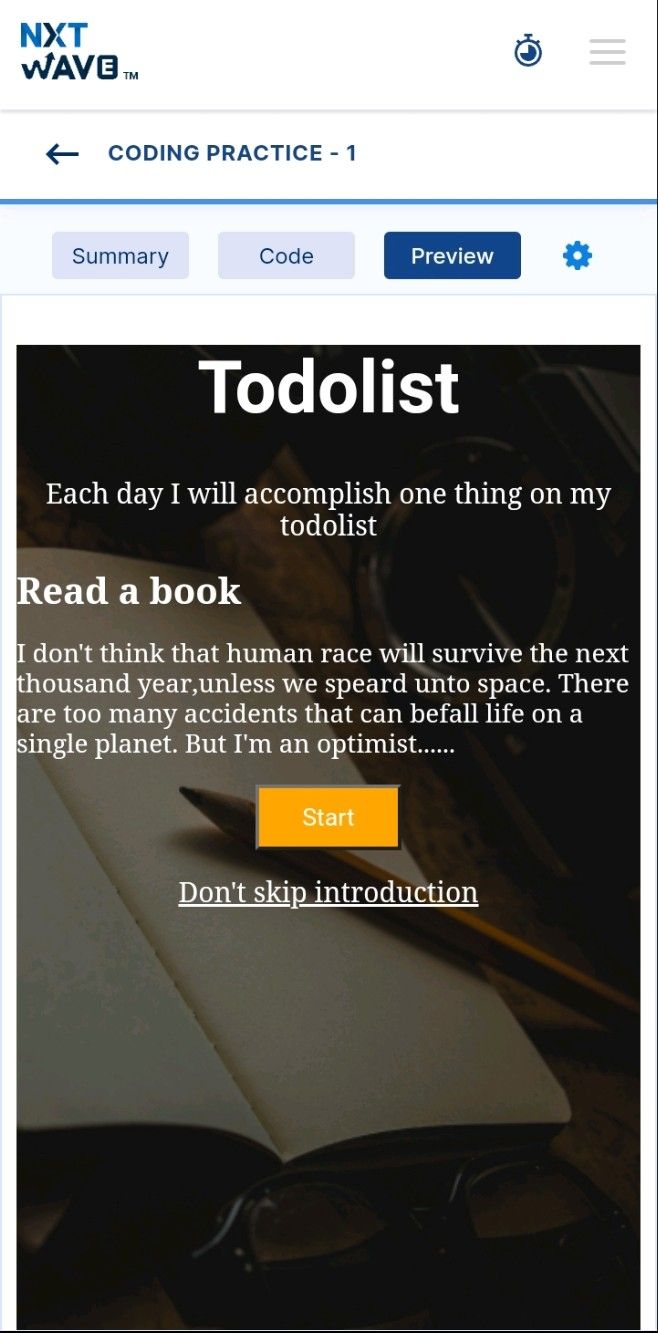Open the hamburger menu
Screen dimensions: 658x1333
pos(607,51)
